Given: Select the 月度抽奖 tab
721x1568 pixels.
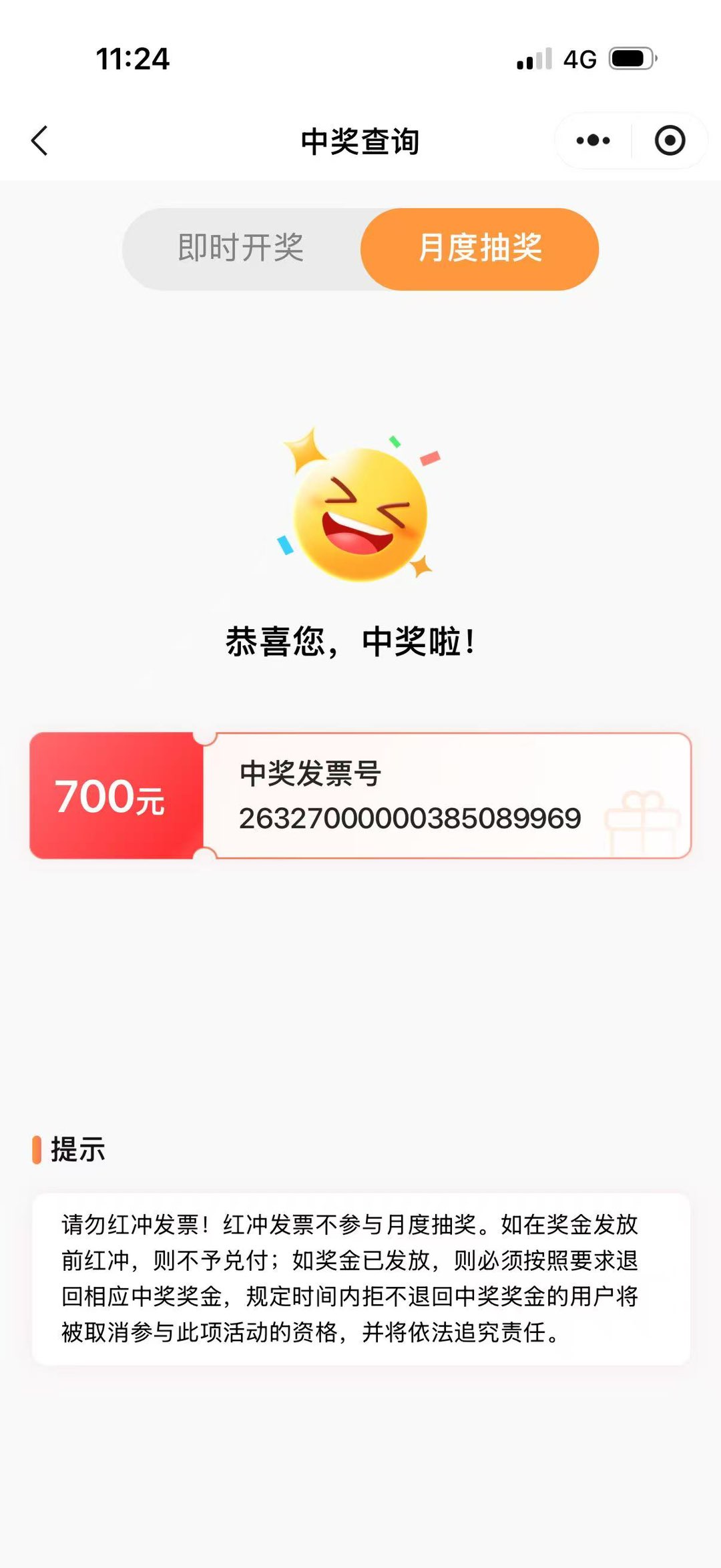Looking at the screenshot, I should click(x=479, y=248).
